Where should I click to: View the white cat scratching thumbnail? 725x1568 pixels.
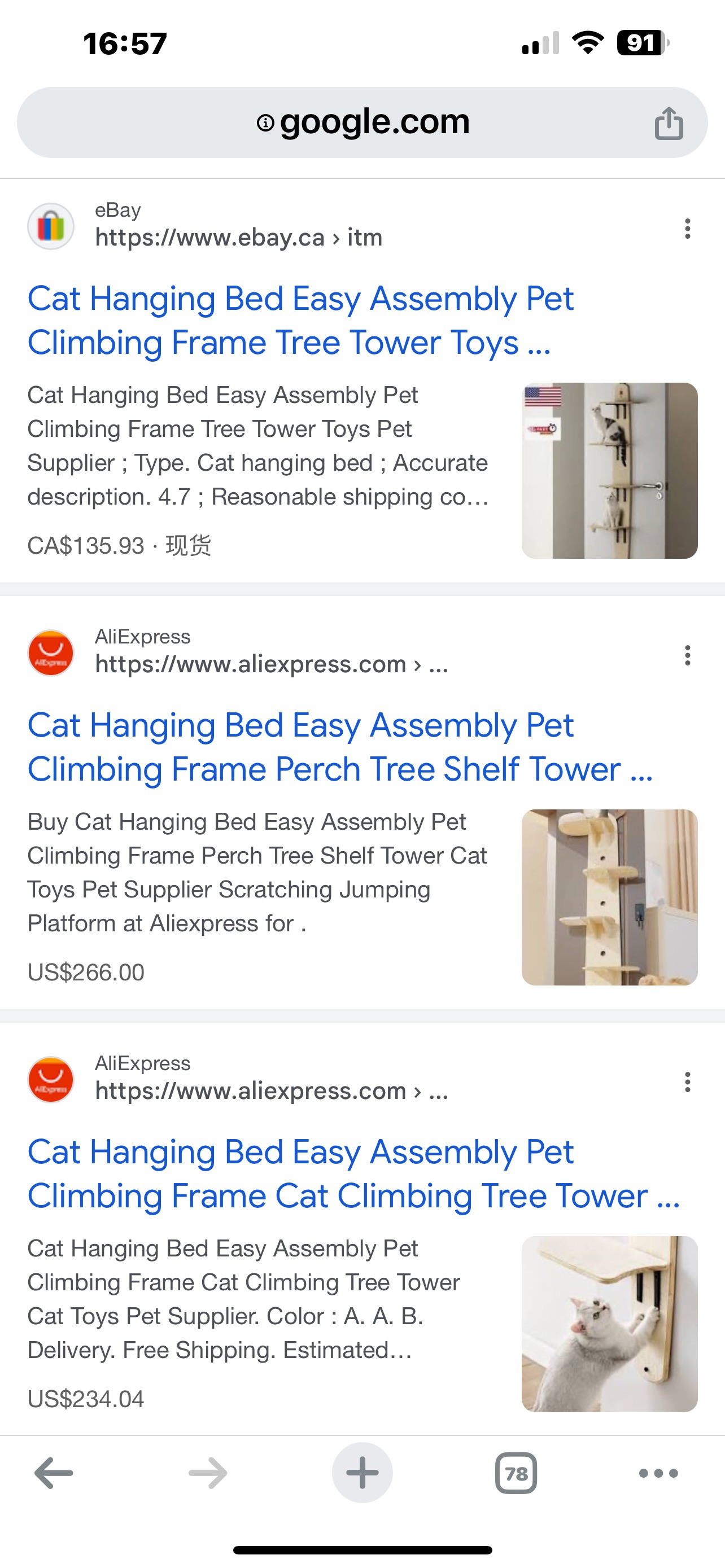coord(609,1324)
